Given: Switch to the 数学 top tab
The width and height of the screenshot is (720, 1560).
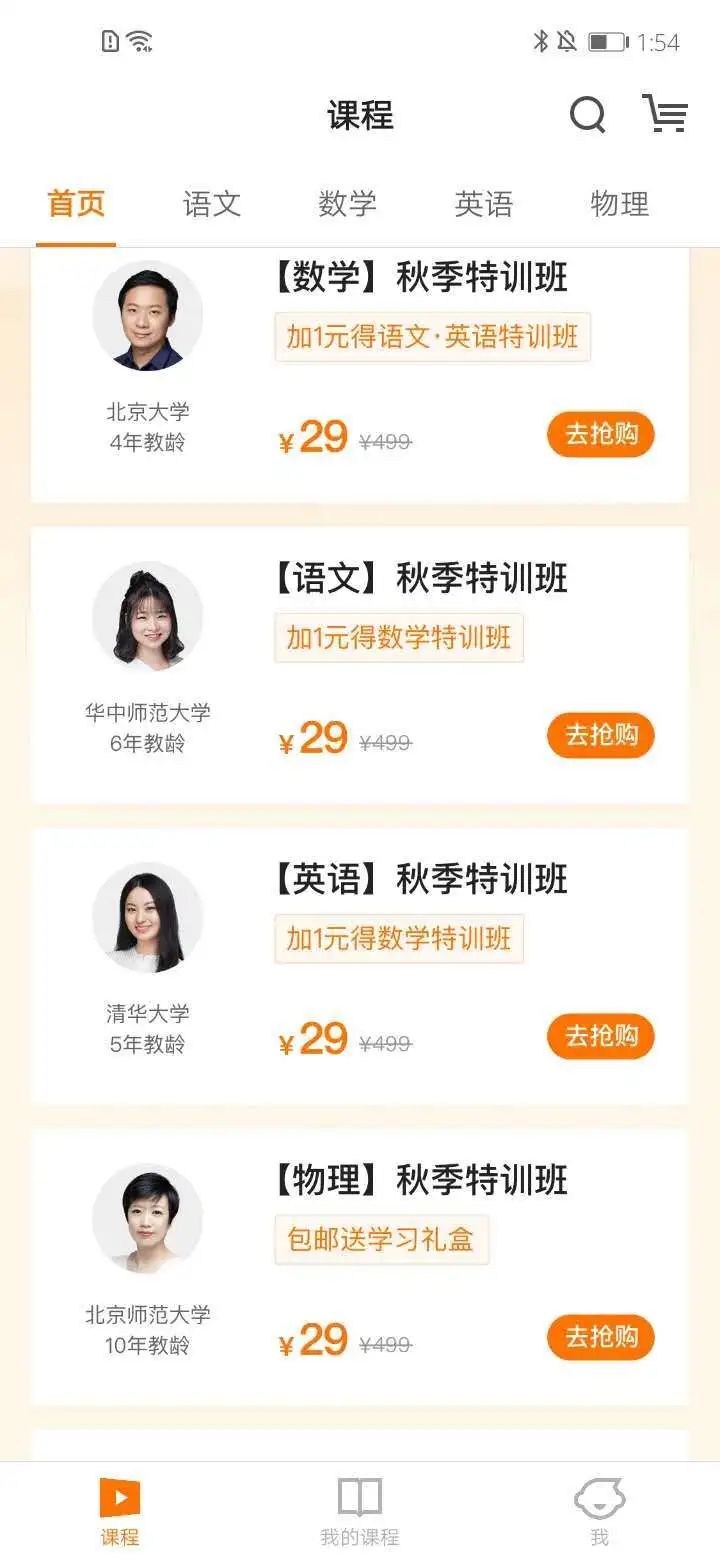Looking at the screenshot, I should pos(347,204).
